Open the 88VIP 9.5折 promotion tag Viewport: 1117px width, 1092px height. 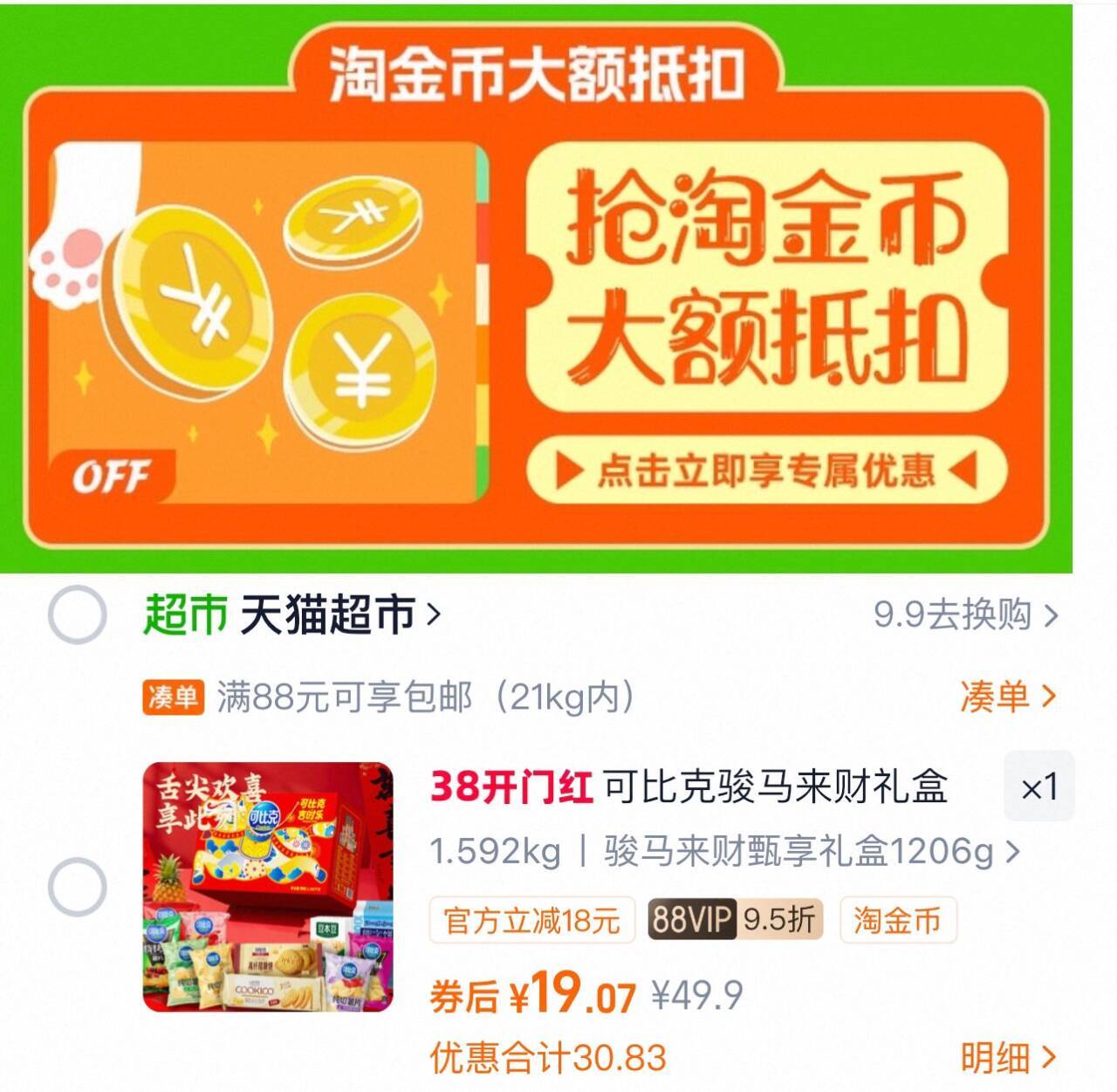coord(735,920)
